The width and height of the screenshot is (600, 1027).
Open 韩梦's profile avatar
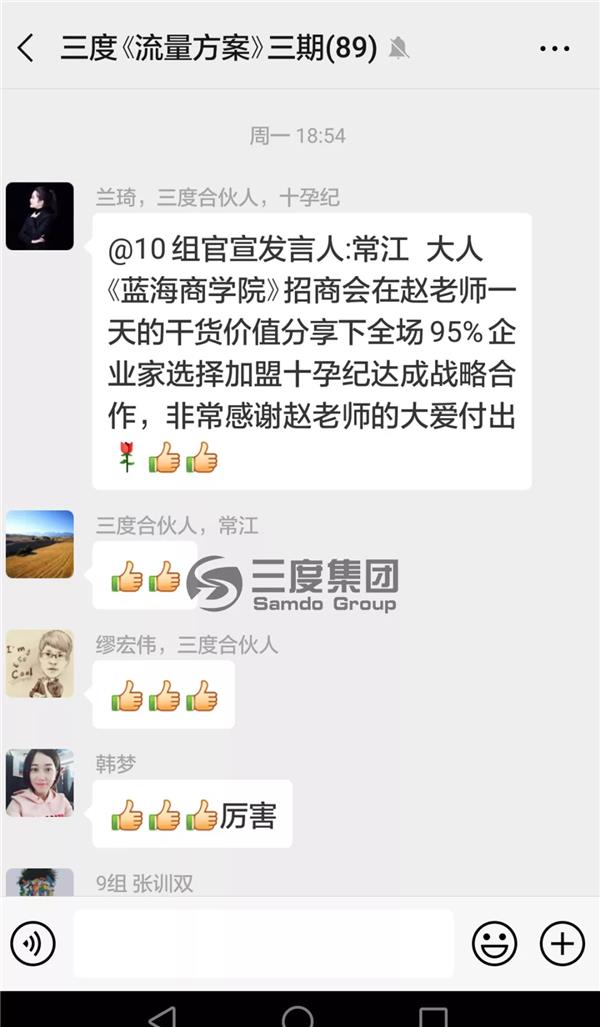pos(40,782)
